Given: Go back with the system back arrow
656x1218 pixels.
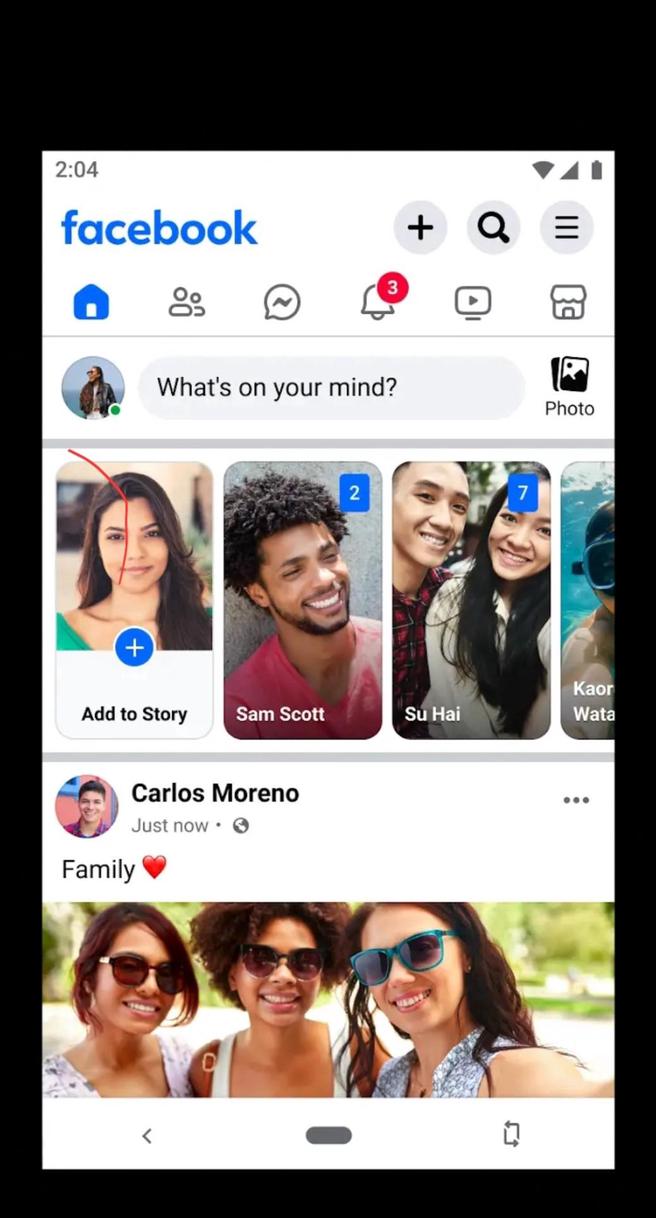Looking at the screenshot, I should [x=147, y=1135].
